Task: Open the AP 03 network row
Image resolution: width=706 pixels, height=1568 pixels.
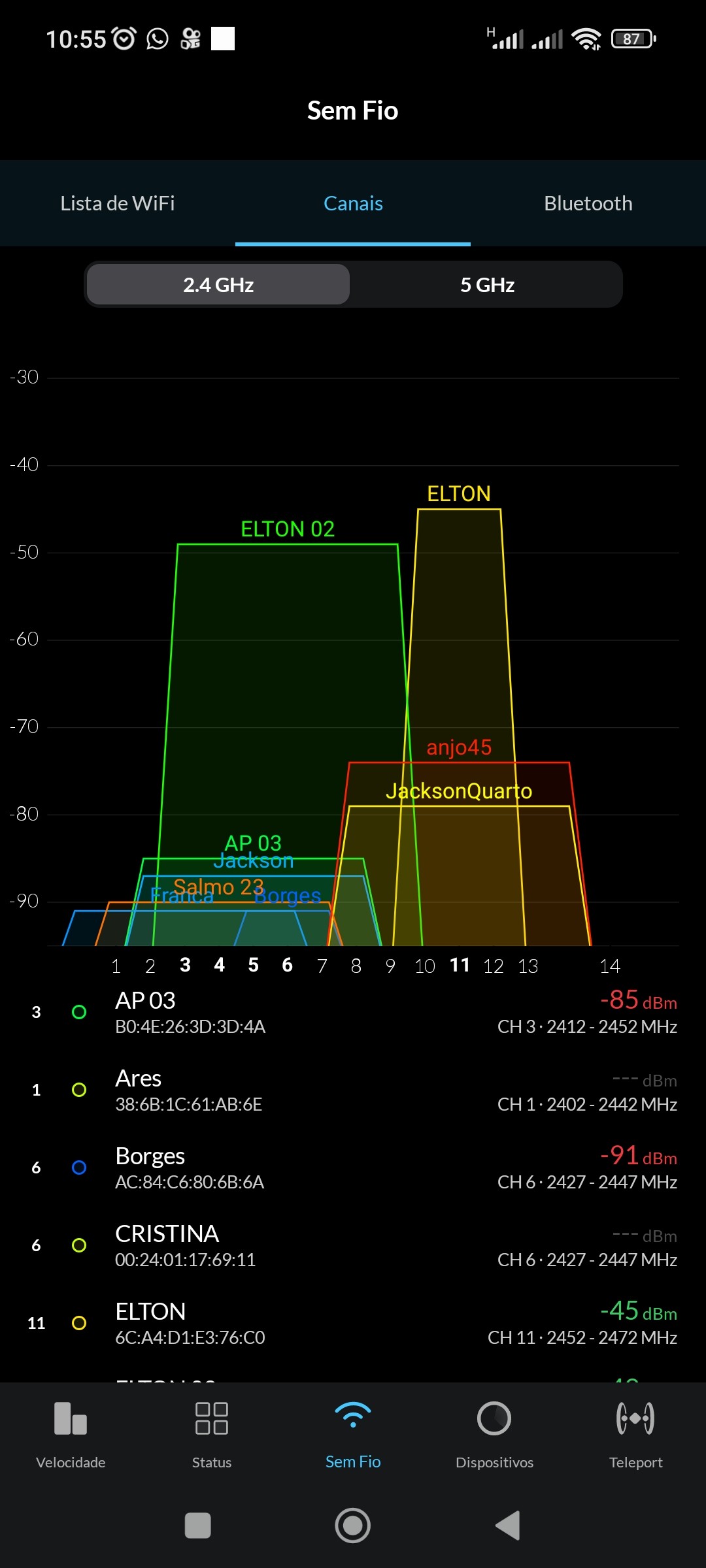Action: [x=353, y=1012]
